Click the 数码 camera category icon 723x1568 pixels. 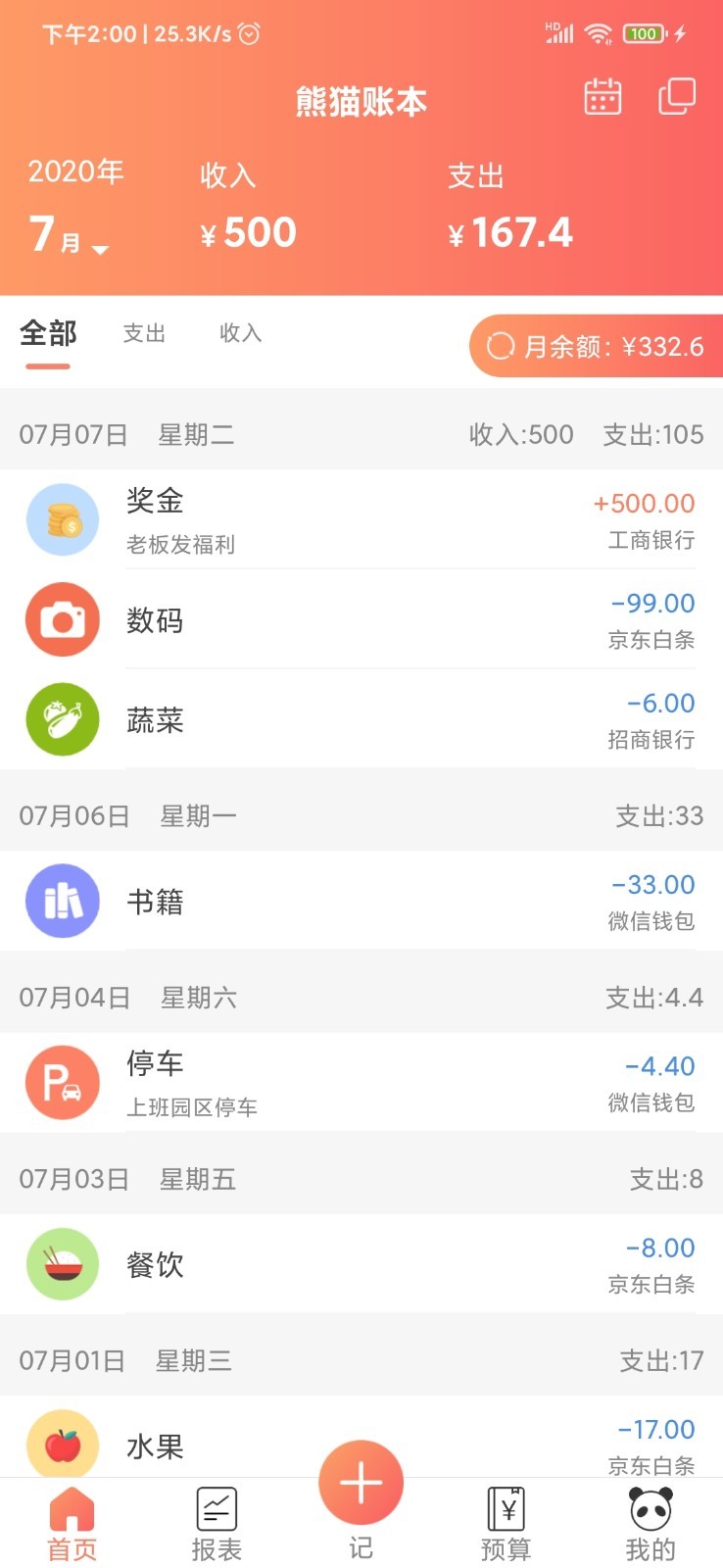tap(63, 619)
